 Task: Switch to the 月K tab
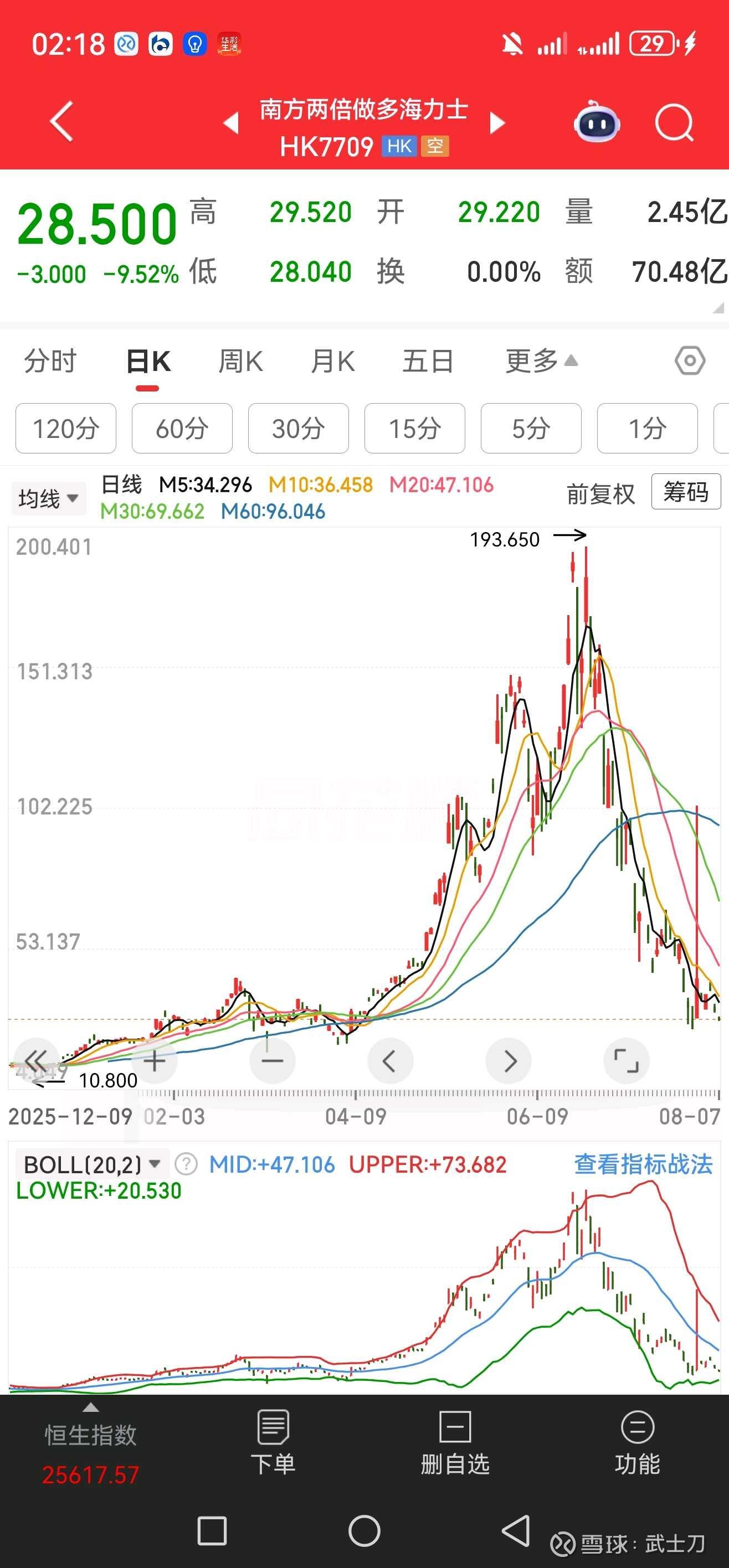coord(332,361)
